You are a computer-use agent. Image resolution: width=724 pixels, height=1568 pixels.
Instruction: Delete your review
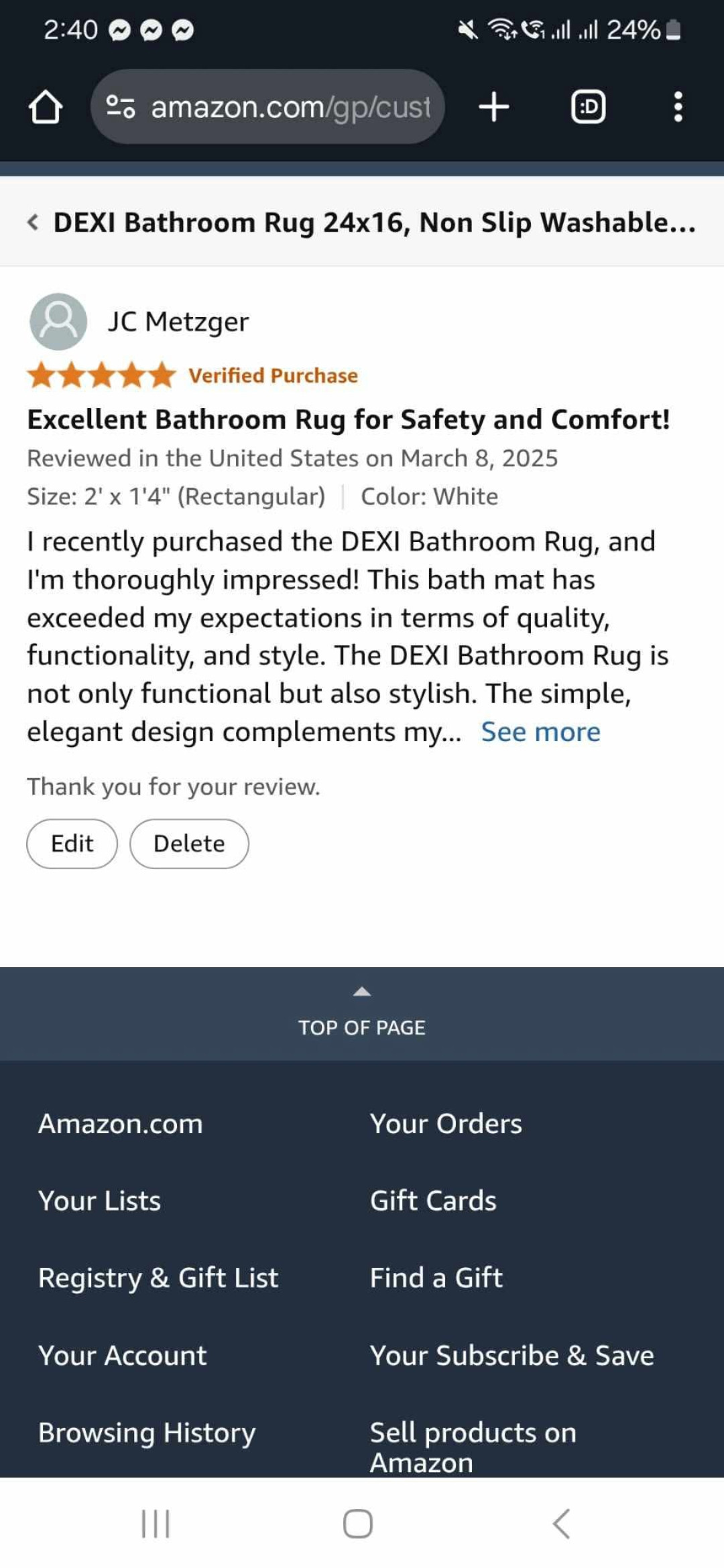(189, 844)
